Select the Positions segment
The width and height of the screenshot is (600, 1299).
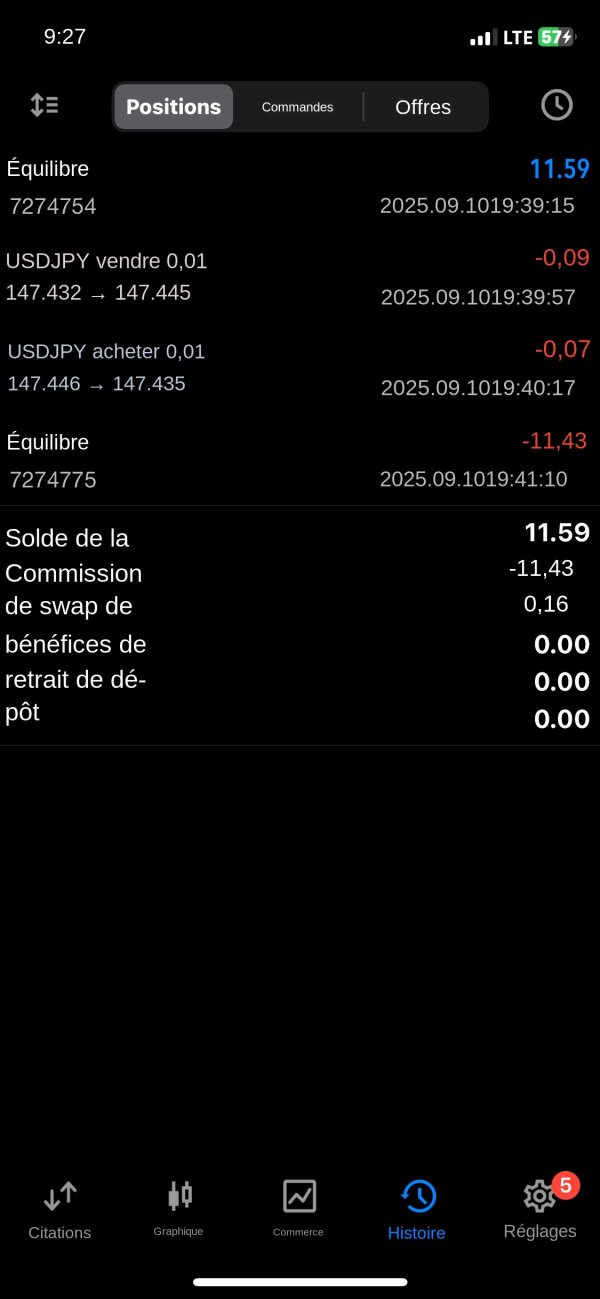[174, 107]
